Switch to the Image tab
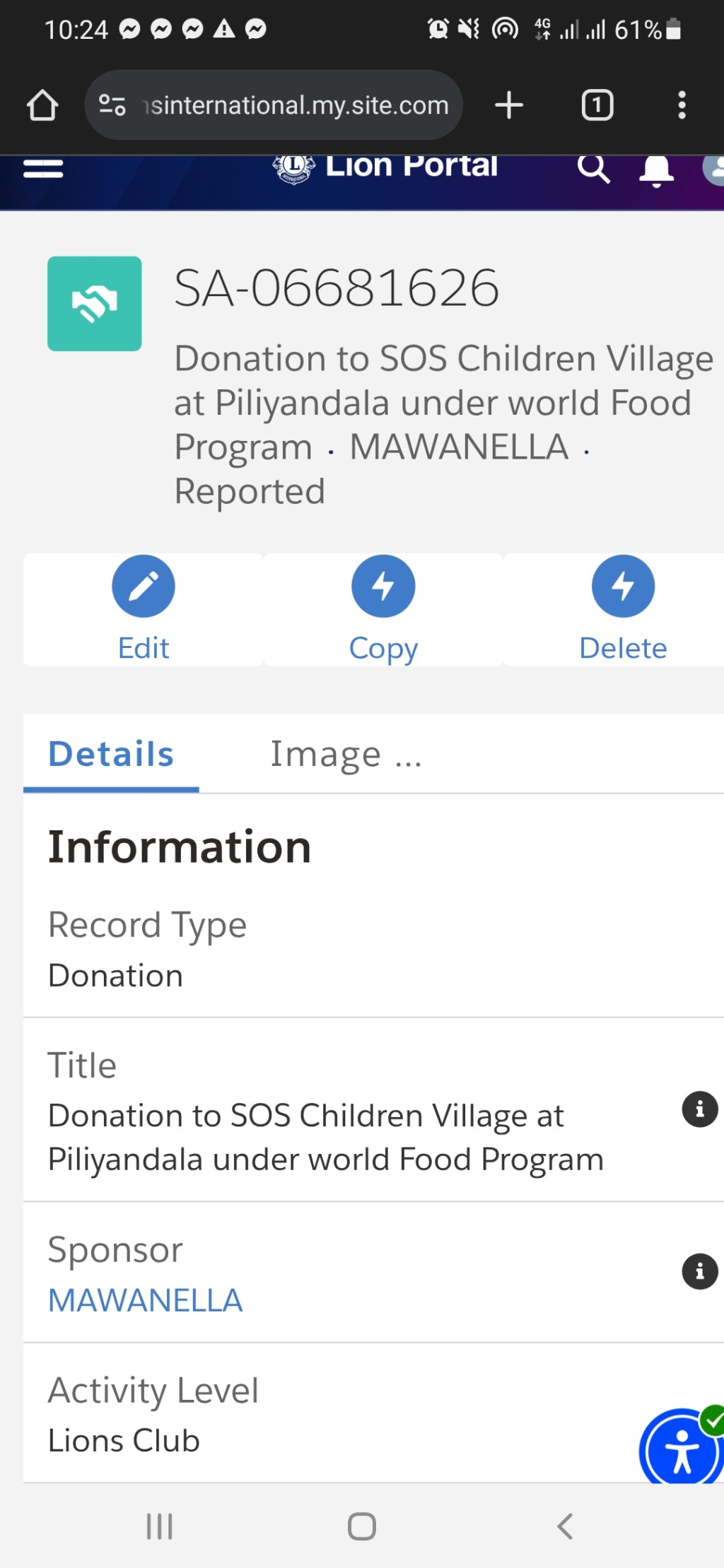 [346, 754]
